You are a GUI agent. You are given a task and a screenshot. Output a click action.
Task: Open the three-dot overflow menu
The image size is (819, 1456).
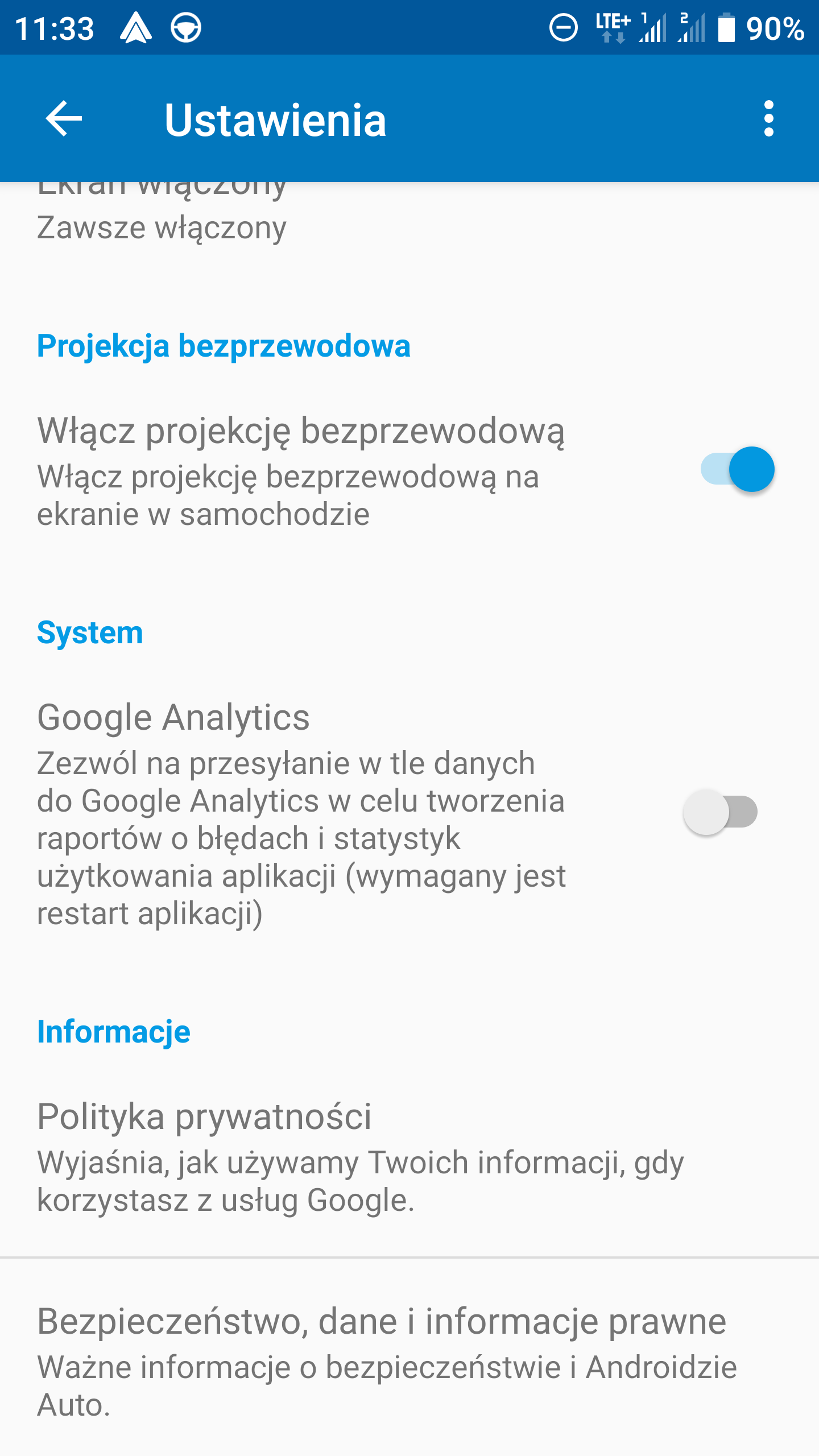click(x=768, y=119)
